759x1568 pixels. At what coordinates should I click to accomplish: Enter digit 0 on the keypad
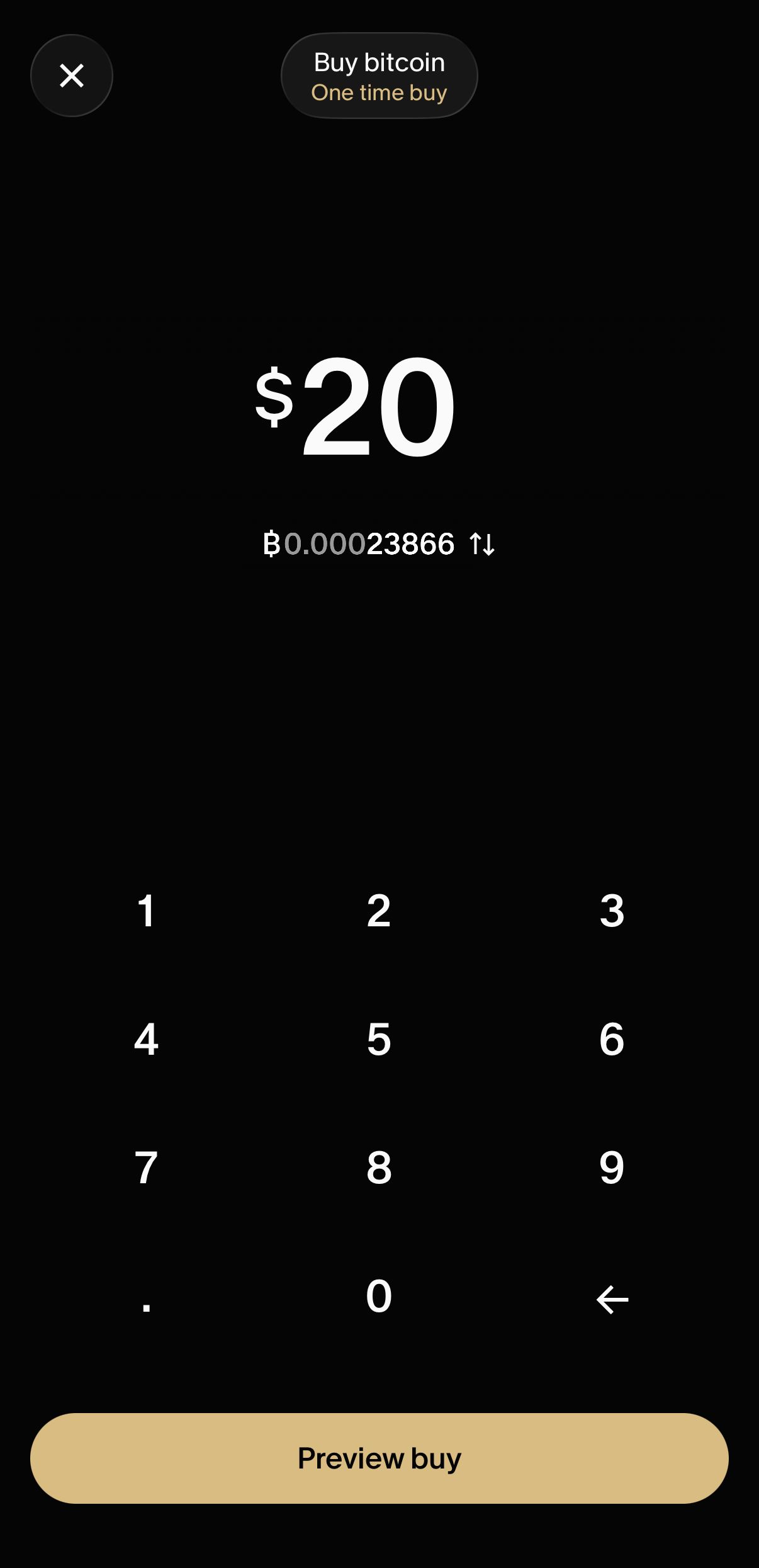coord(379,1296)
